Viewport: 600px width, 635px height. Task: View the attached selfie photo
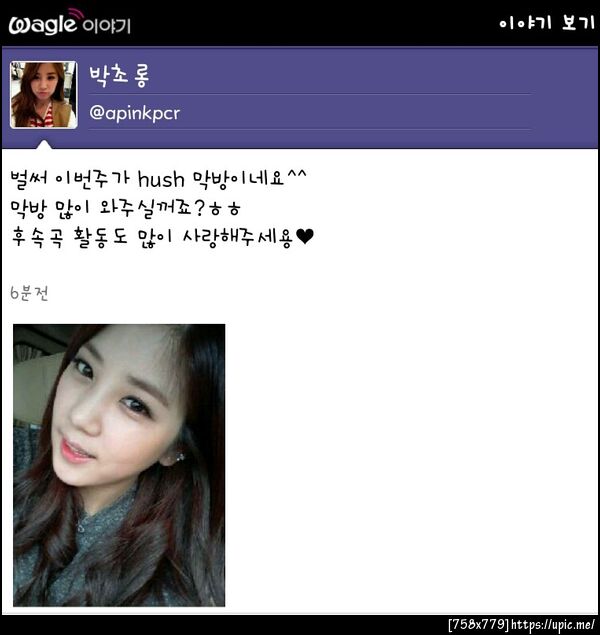point(119,465)
